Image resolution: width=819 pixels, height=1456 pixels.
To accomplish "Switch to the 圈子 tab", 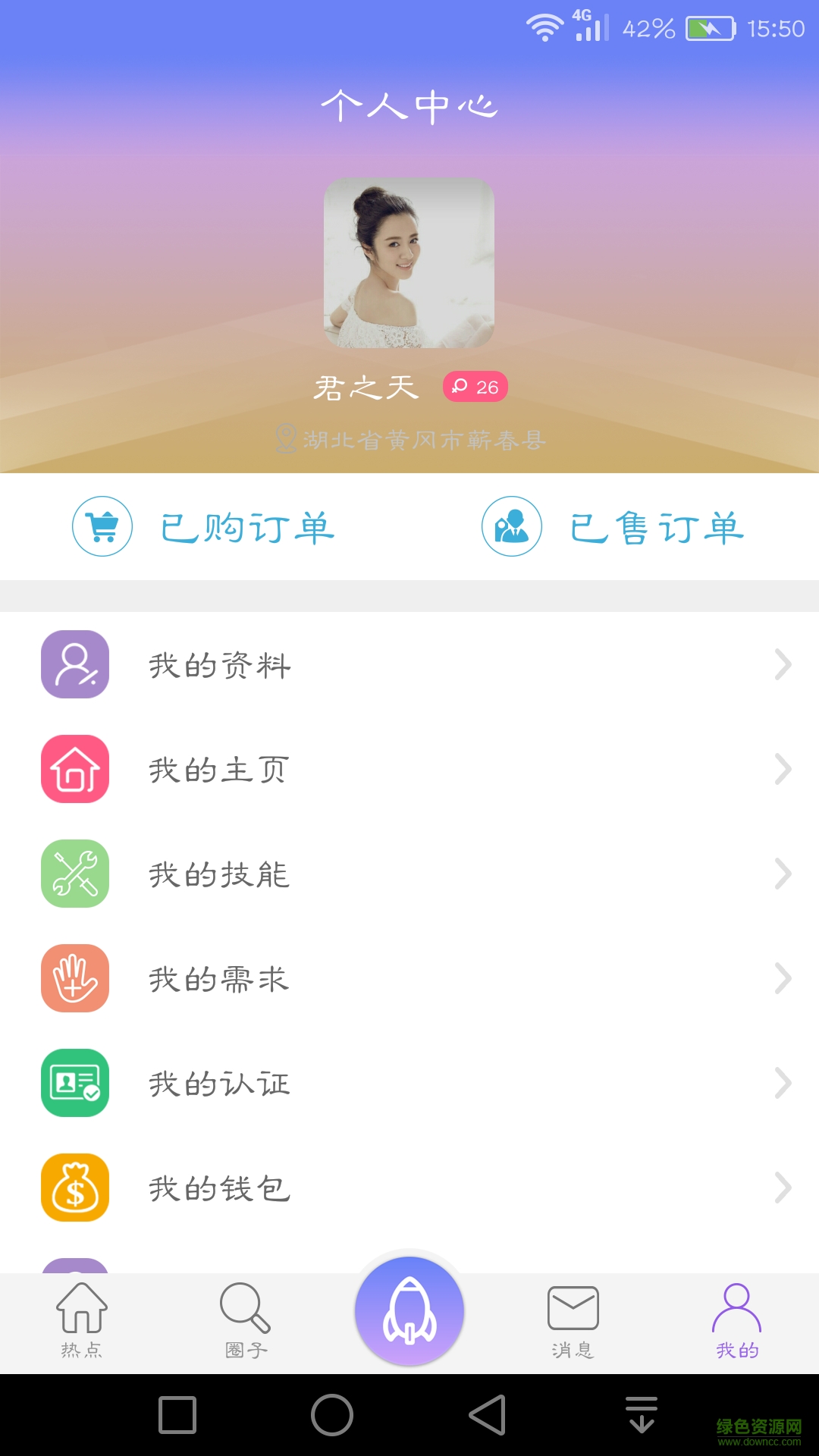I will pos(246,1320).
